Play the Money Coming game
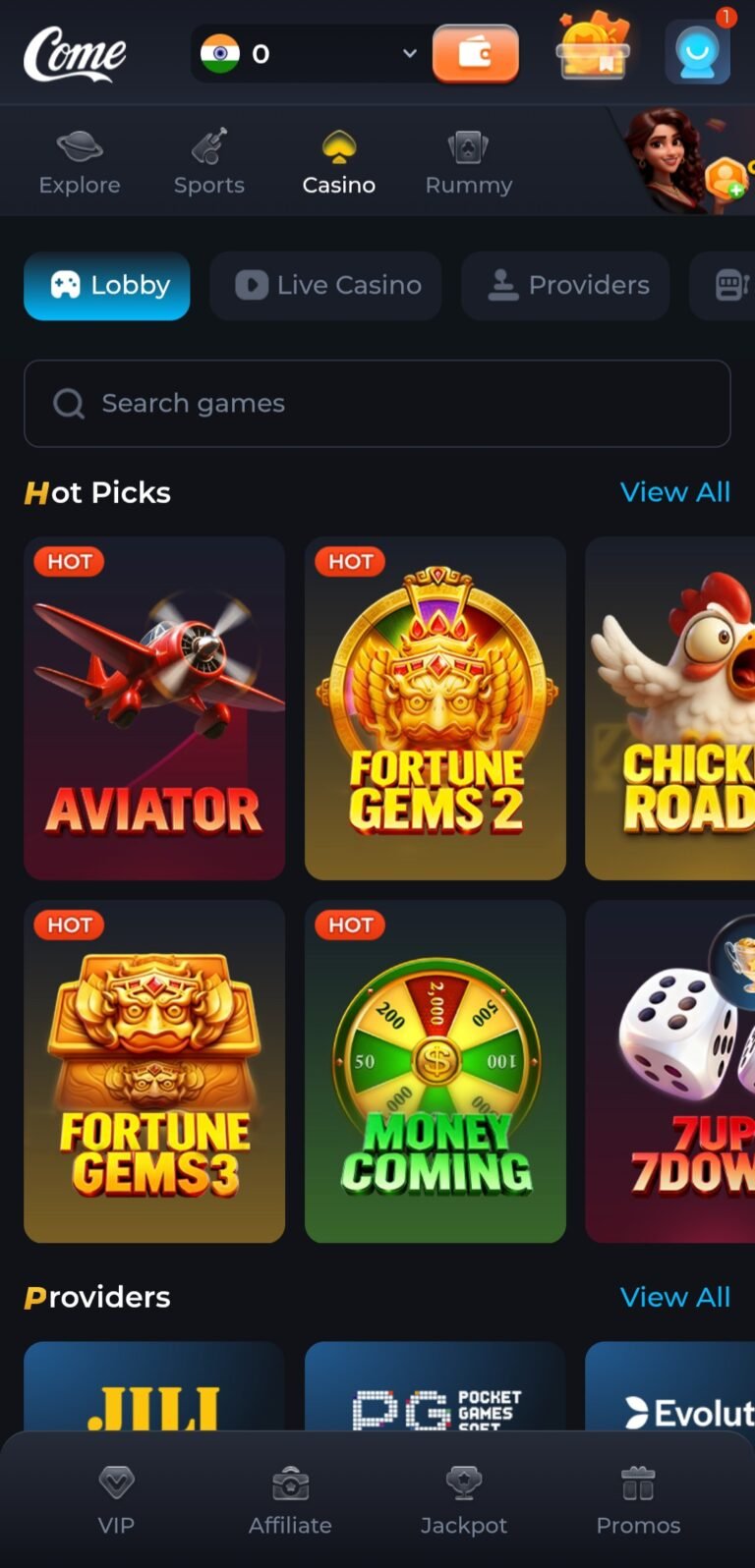This screenshot has width=755, height=1568. 435,1072
